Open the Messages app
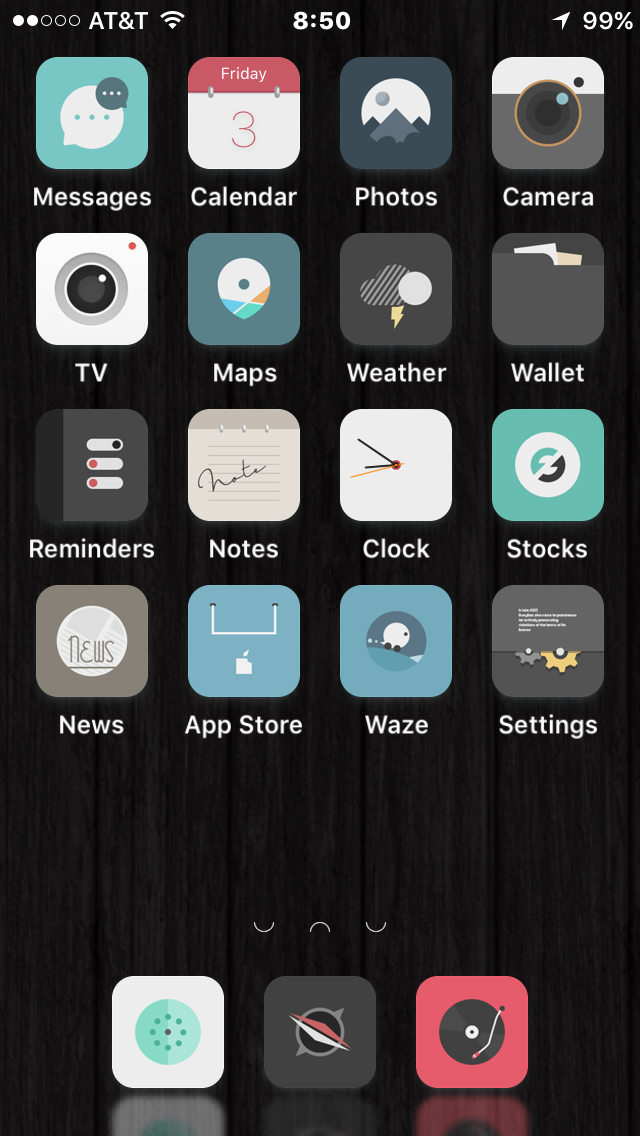This screenshot has width=640, height=1136. point(92,113)
